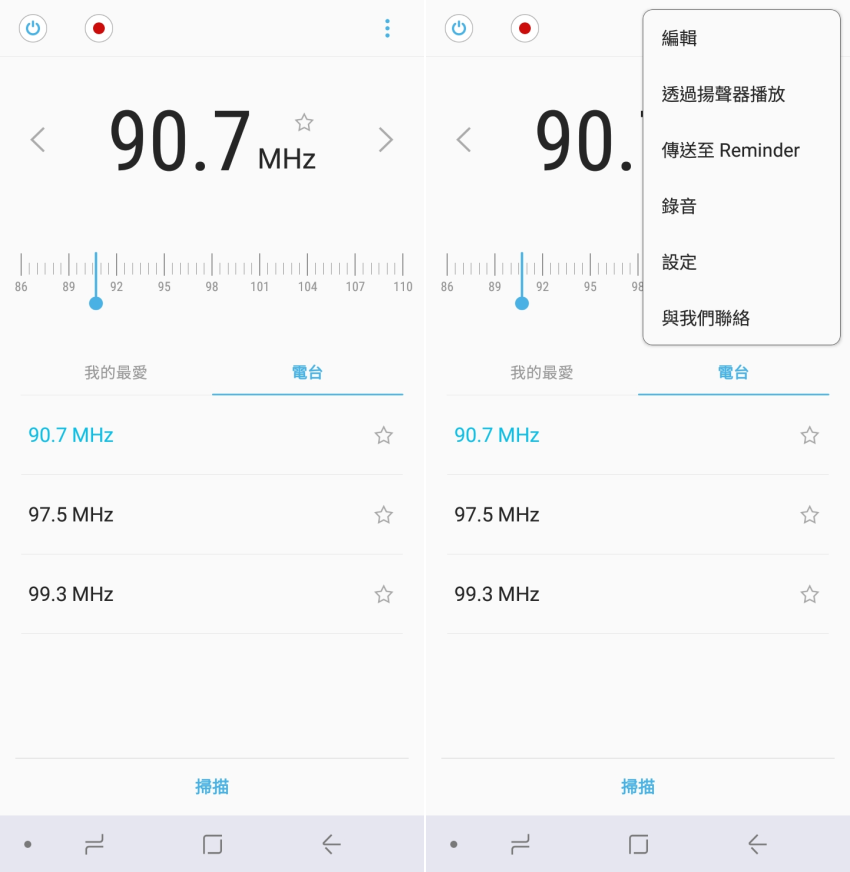Skip to the next frequency arrow
Viewport: 850px width, 872px height.
[x=386, y=140]
